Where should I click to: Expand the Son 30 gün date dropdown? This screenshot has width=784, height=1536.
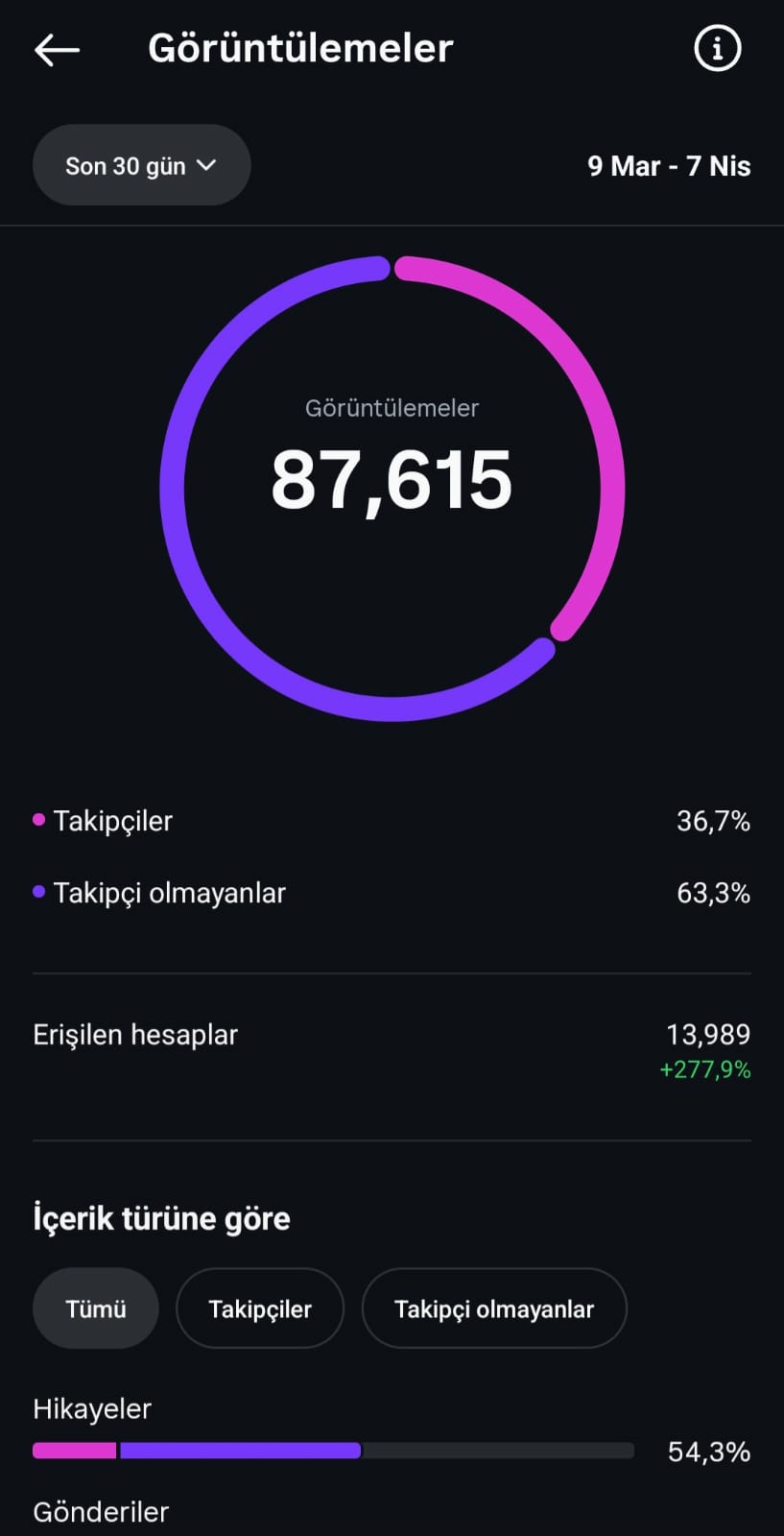[141, 165]
